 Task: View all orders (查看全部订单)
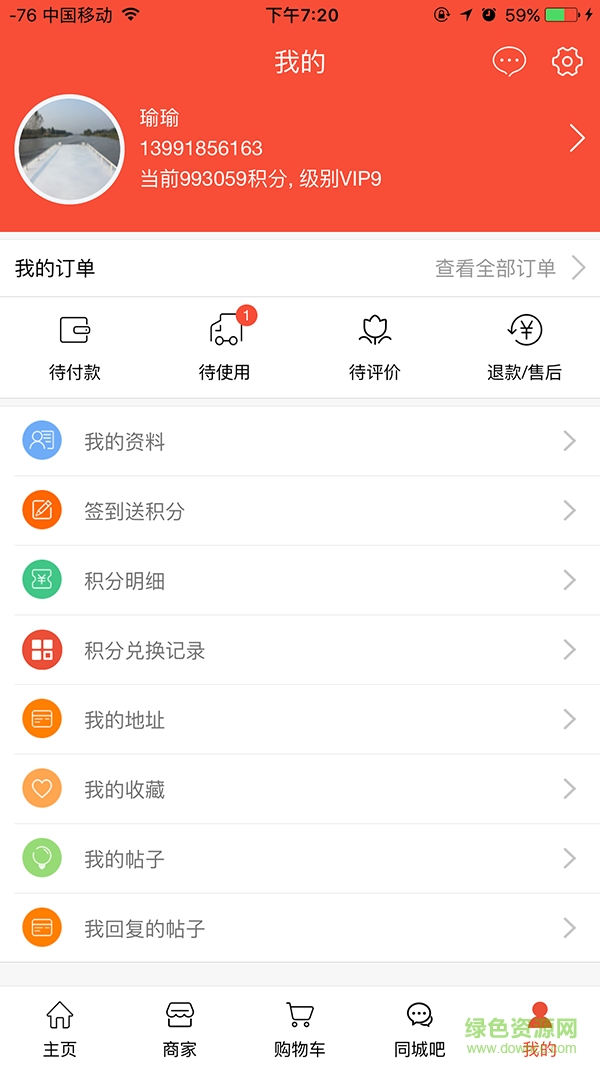click(509, 268)
